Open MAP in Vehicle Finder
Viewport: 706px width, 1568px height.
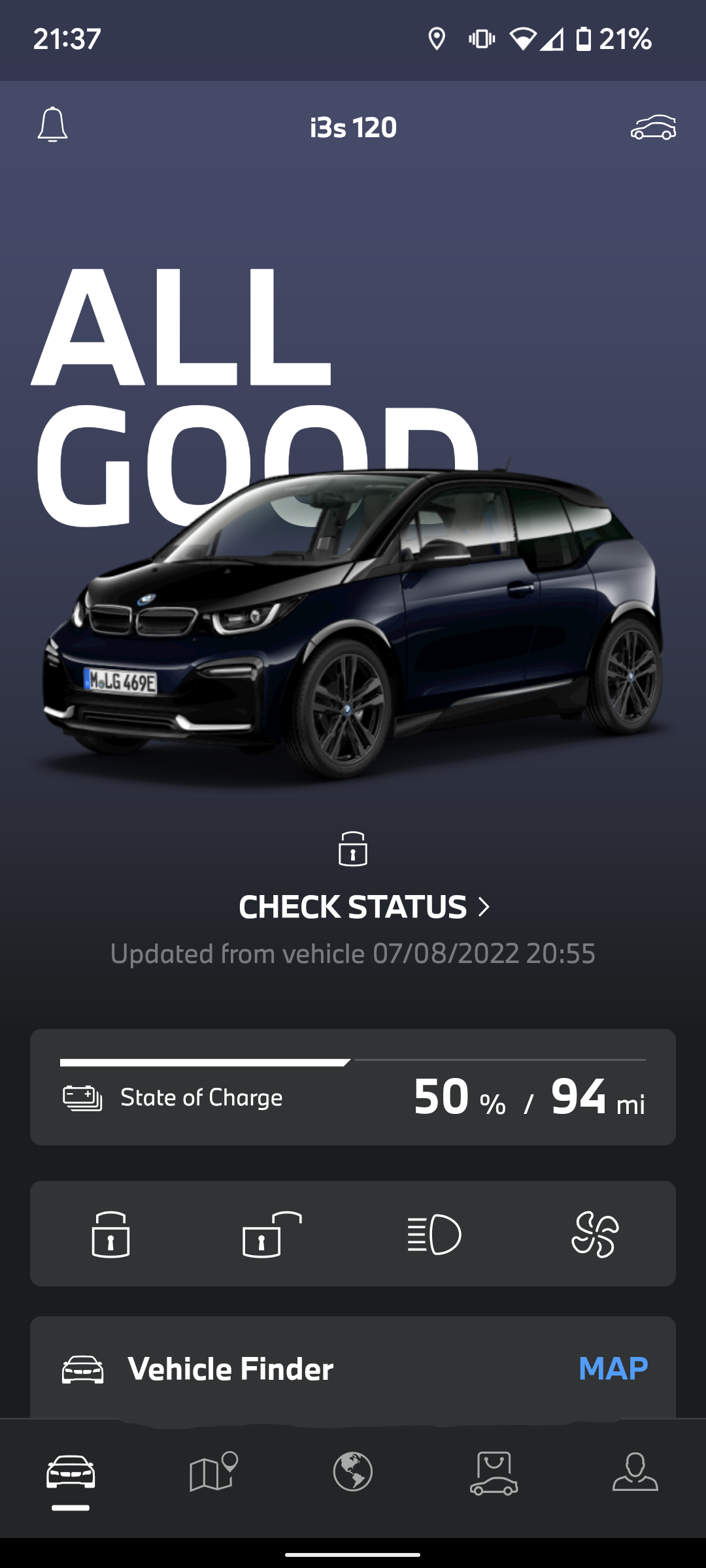[613, 1368]
